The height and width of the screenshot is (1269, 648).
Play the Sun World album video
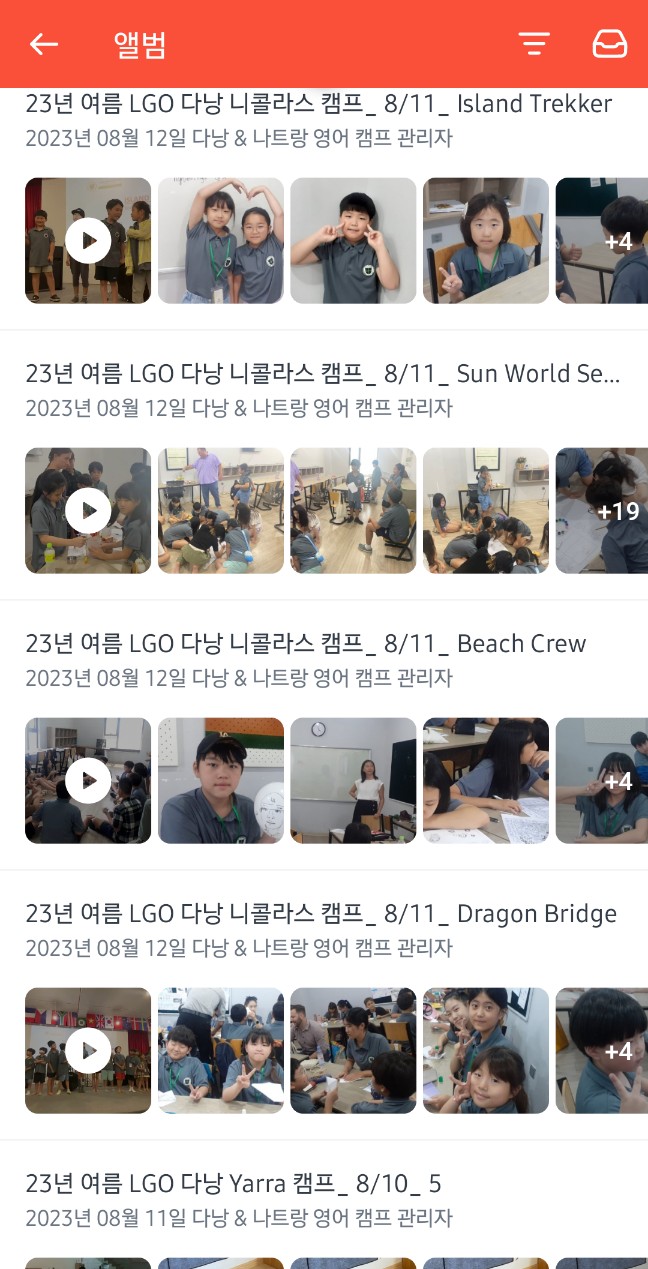point(88,511)
